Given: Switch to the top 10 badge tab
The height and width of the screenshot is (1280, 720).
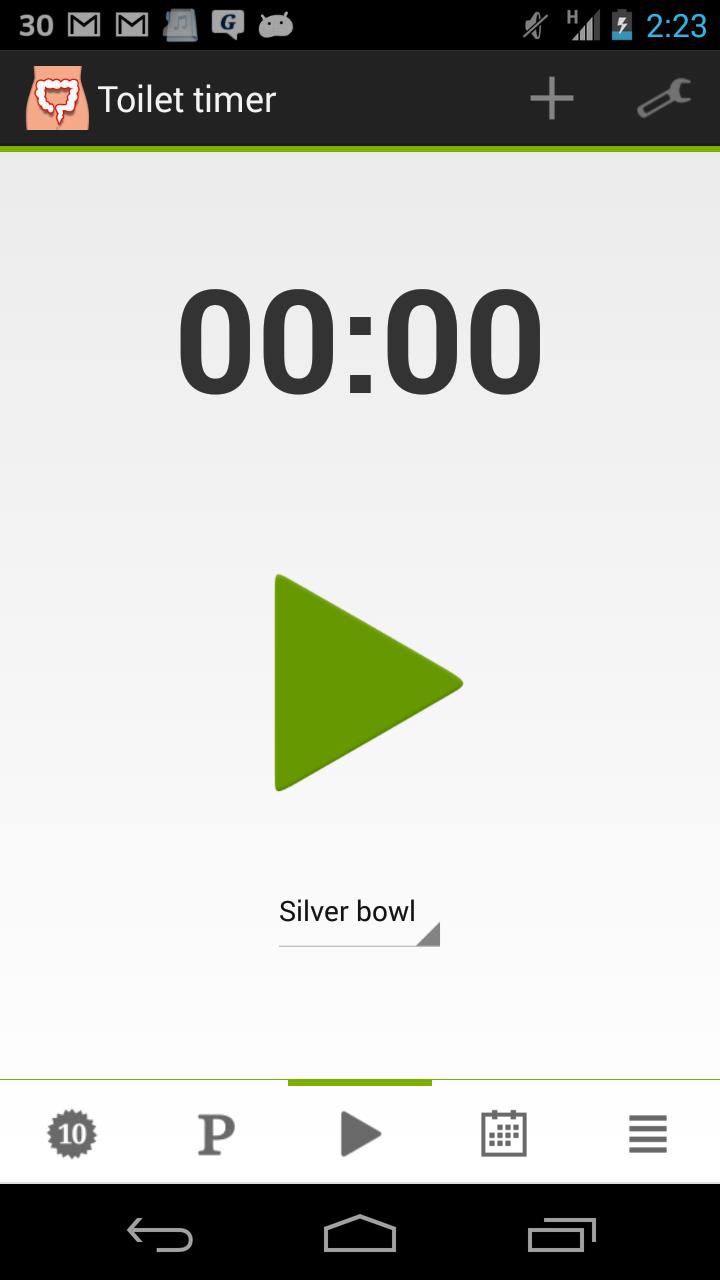Looking at the screenshot, I should pos(72,1134).
